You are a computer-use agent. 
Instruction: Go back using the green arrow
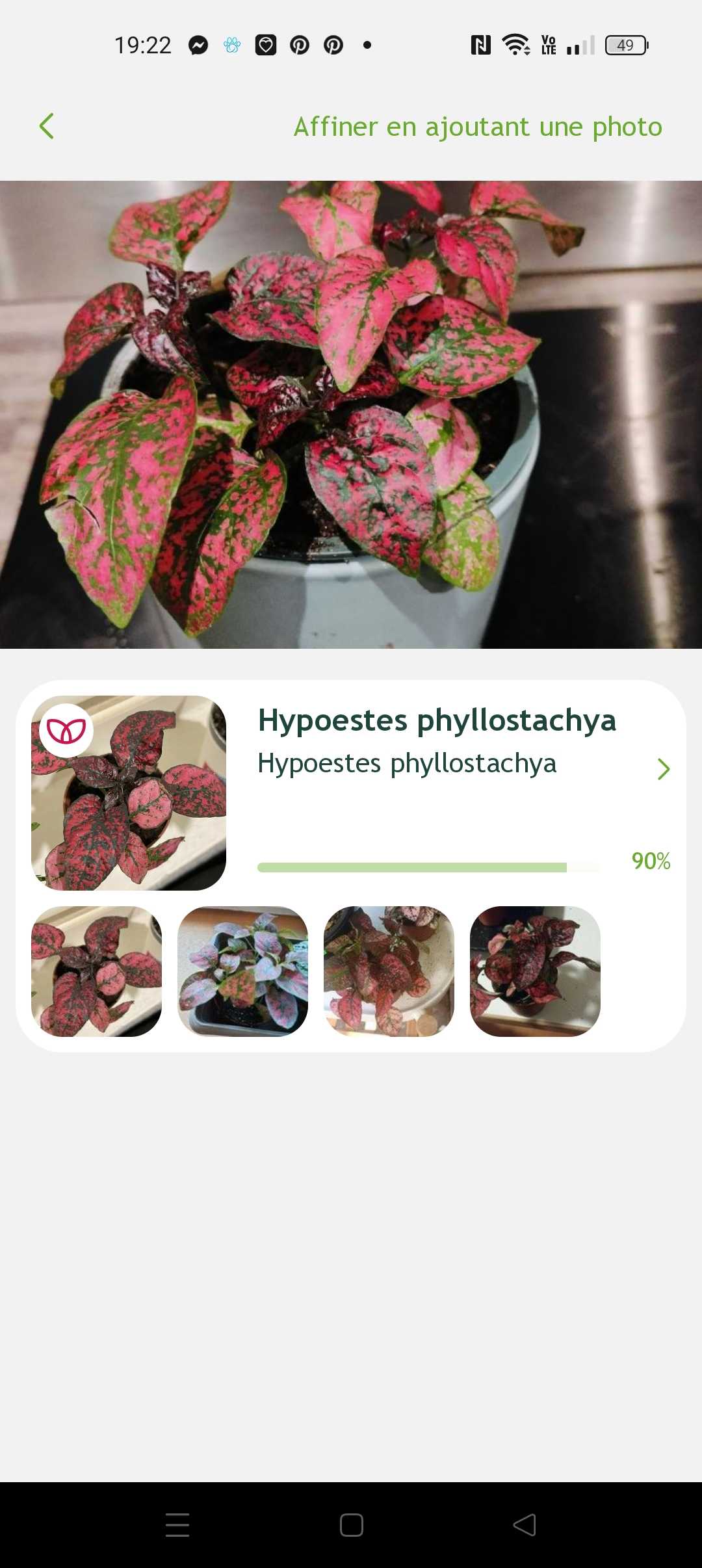coord(47,126)
